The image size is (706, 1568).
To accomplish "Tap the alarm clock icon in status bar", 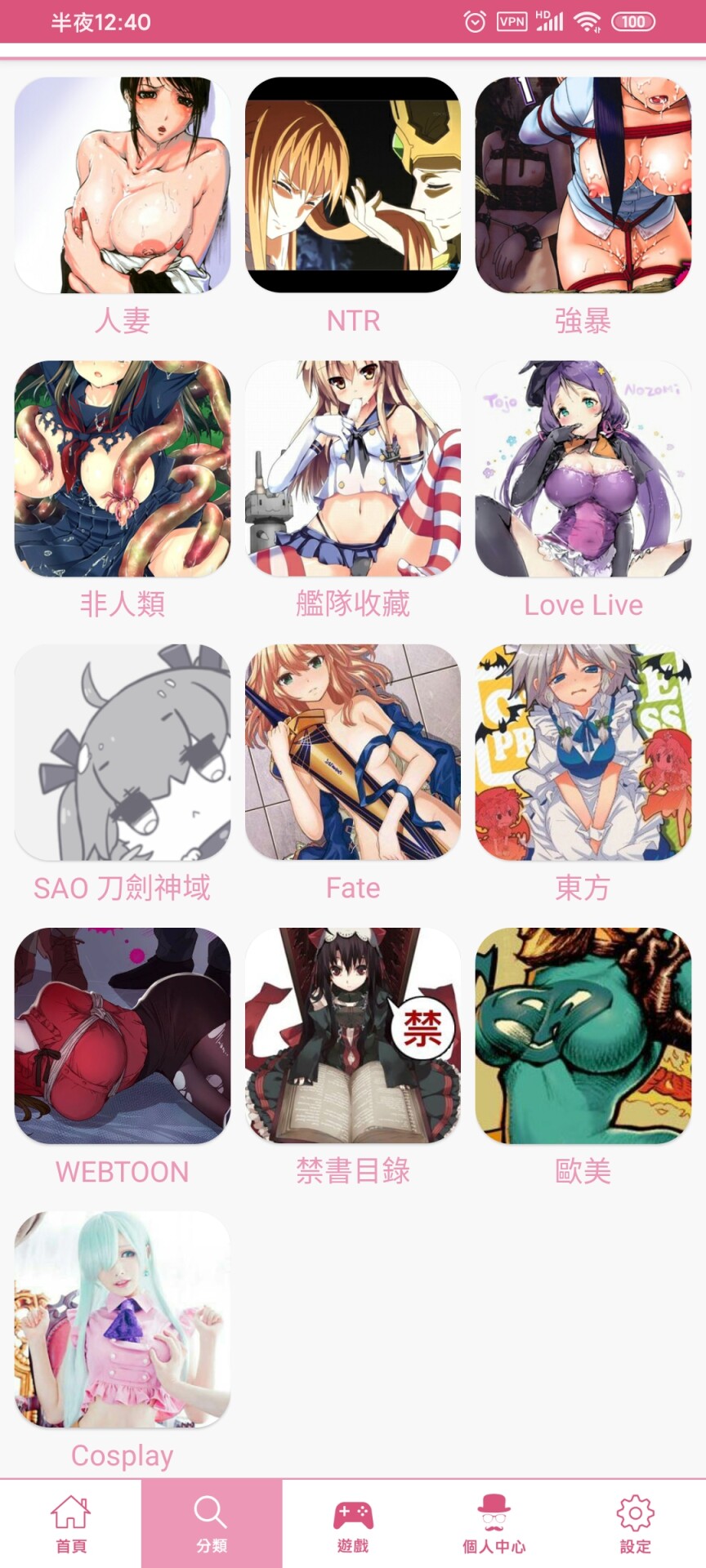I will pos(471,20).
